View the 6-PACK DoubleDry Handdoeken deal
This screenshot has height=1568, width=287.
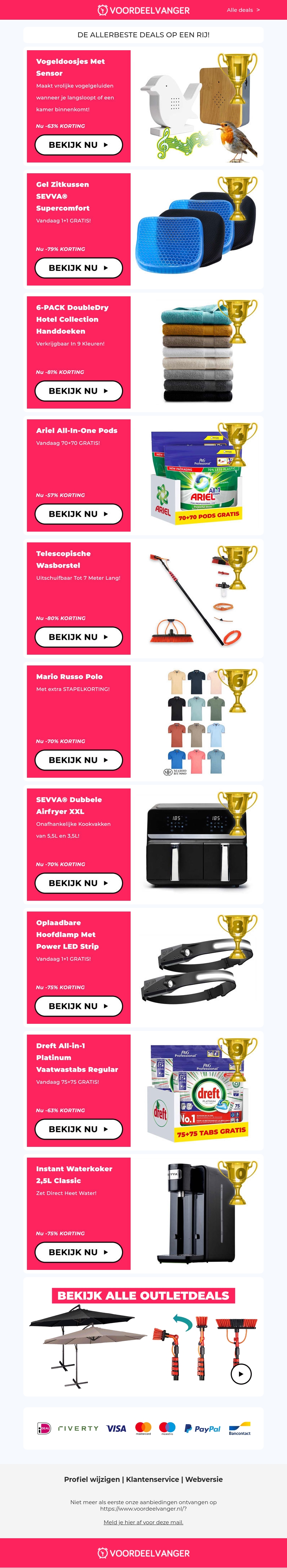coord(79,391)
